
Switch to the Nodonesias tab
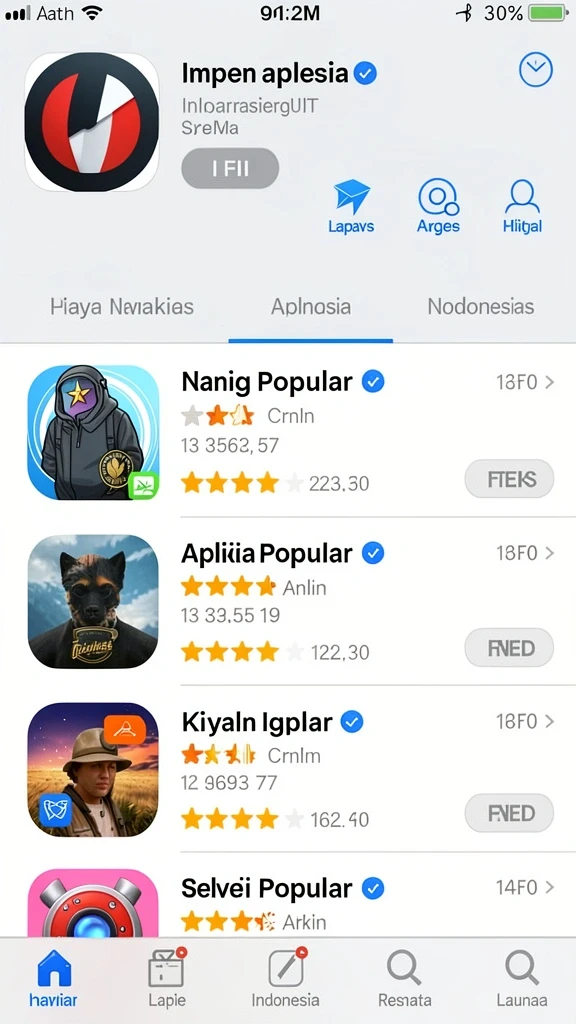coord(481,306)
